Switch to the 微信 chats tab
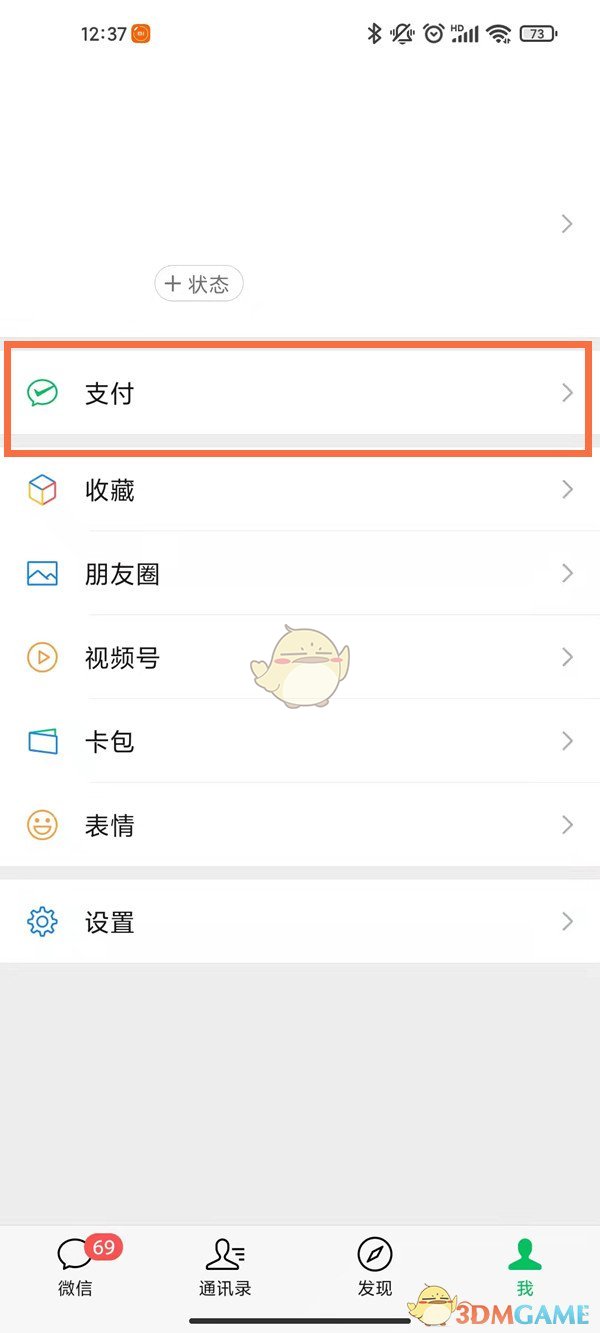 [76, 1266]
